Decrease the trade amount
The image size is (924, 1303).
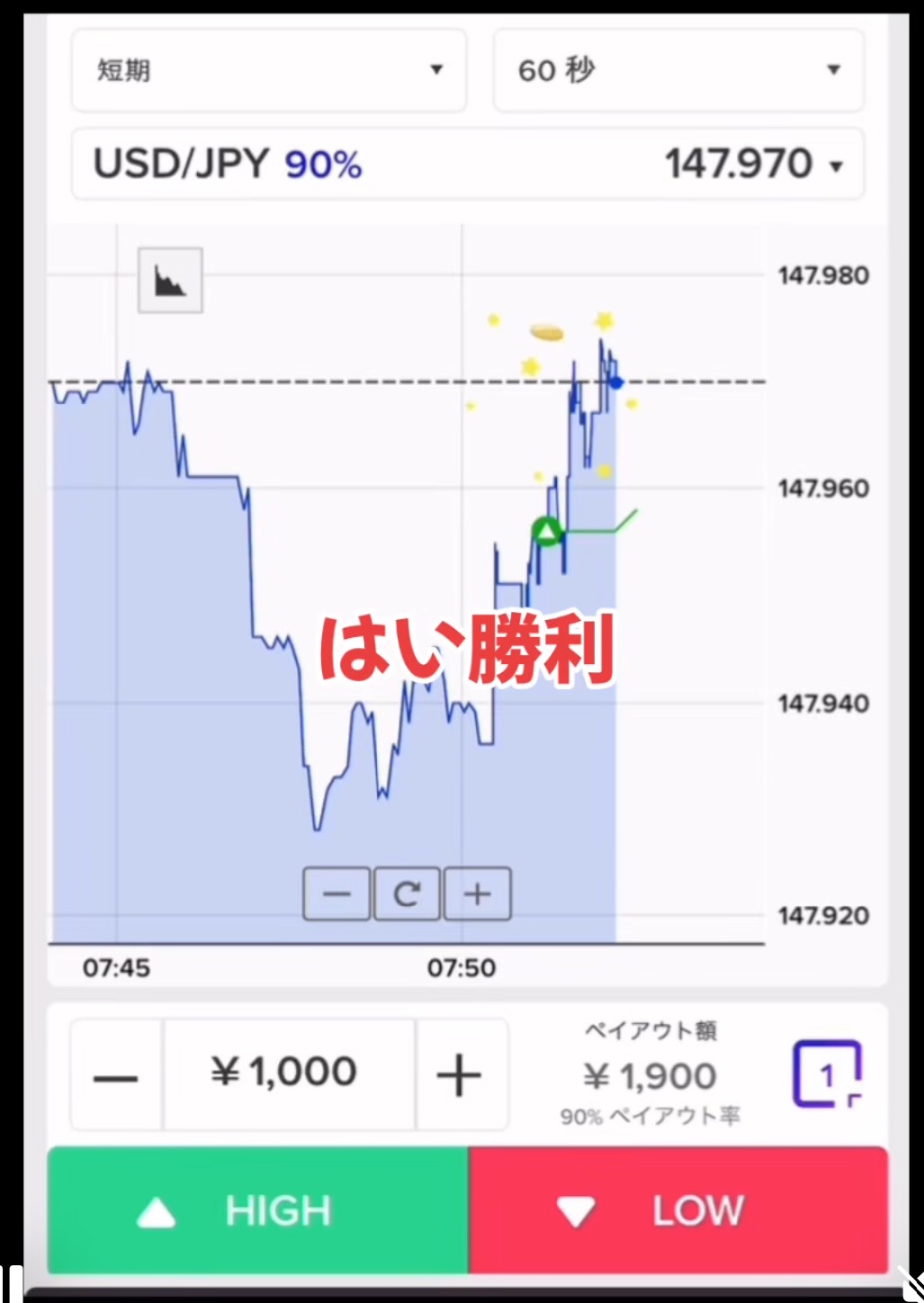[x=116, y=1074]
